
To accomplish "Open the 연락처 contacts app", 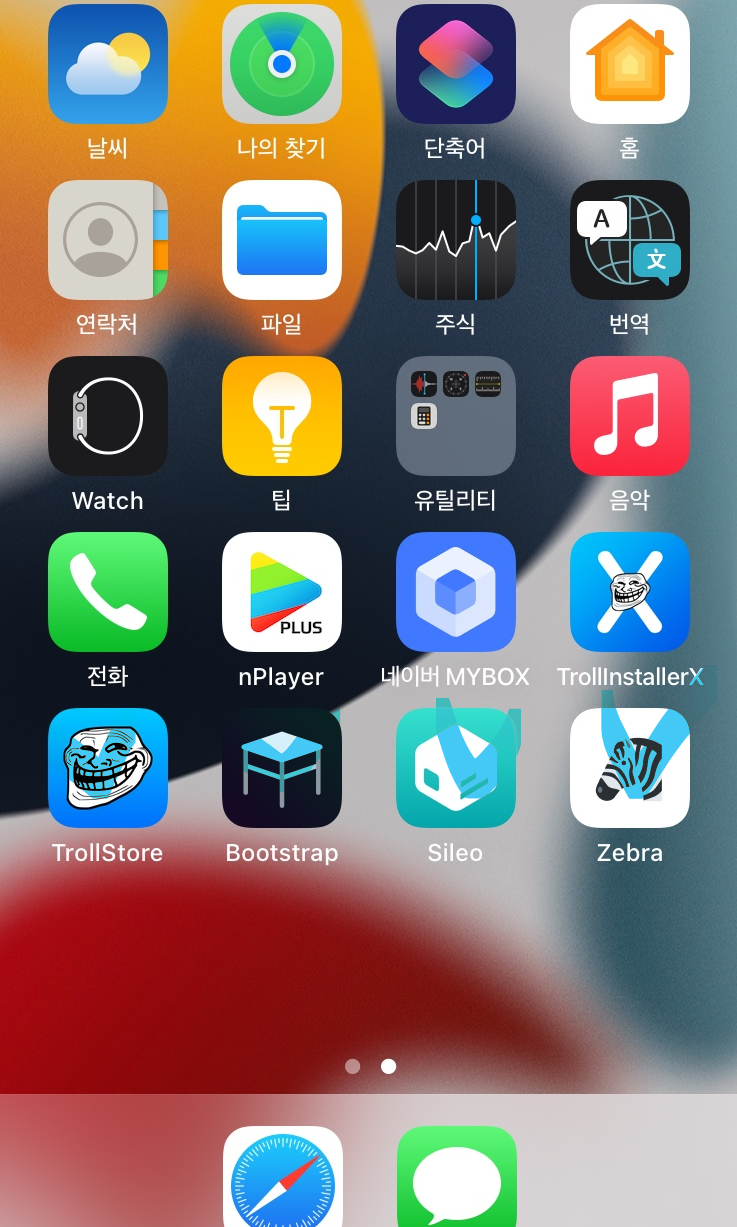I will click(108, 240).
